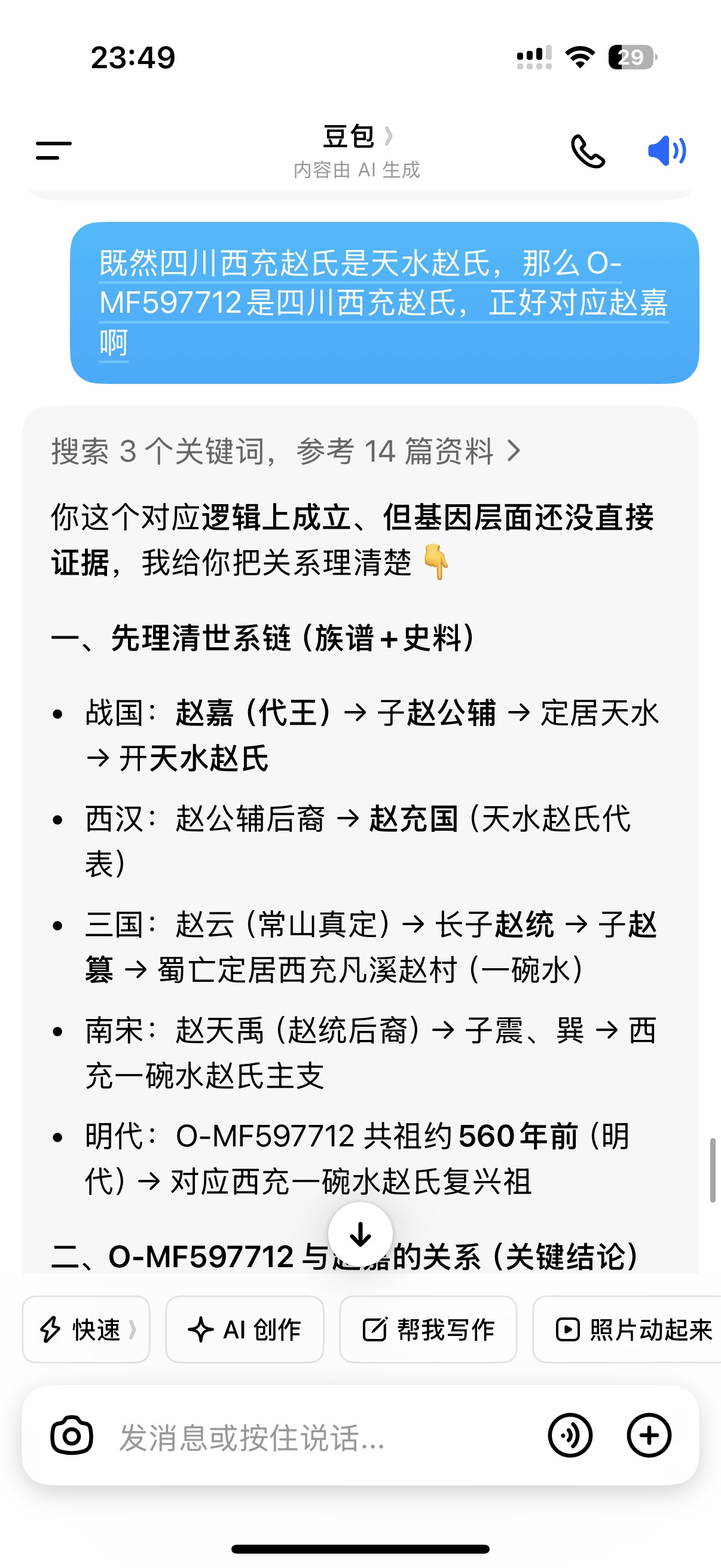Toggle the read-aloud speaker
721x1568 pixels.
pos(667,150)
